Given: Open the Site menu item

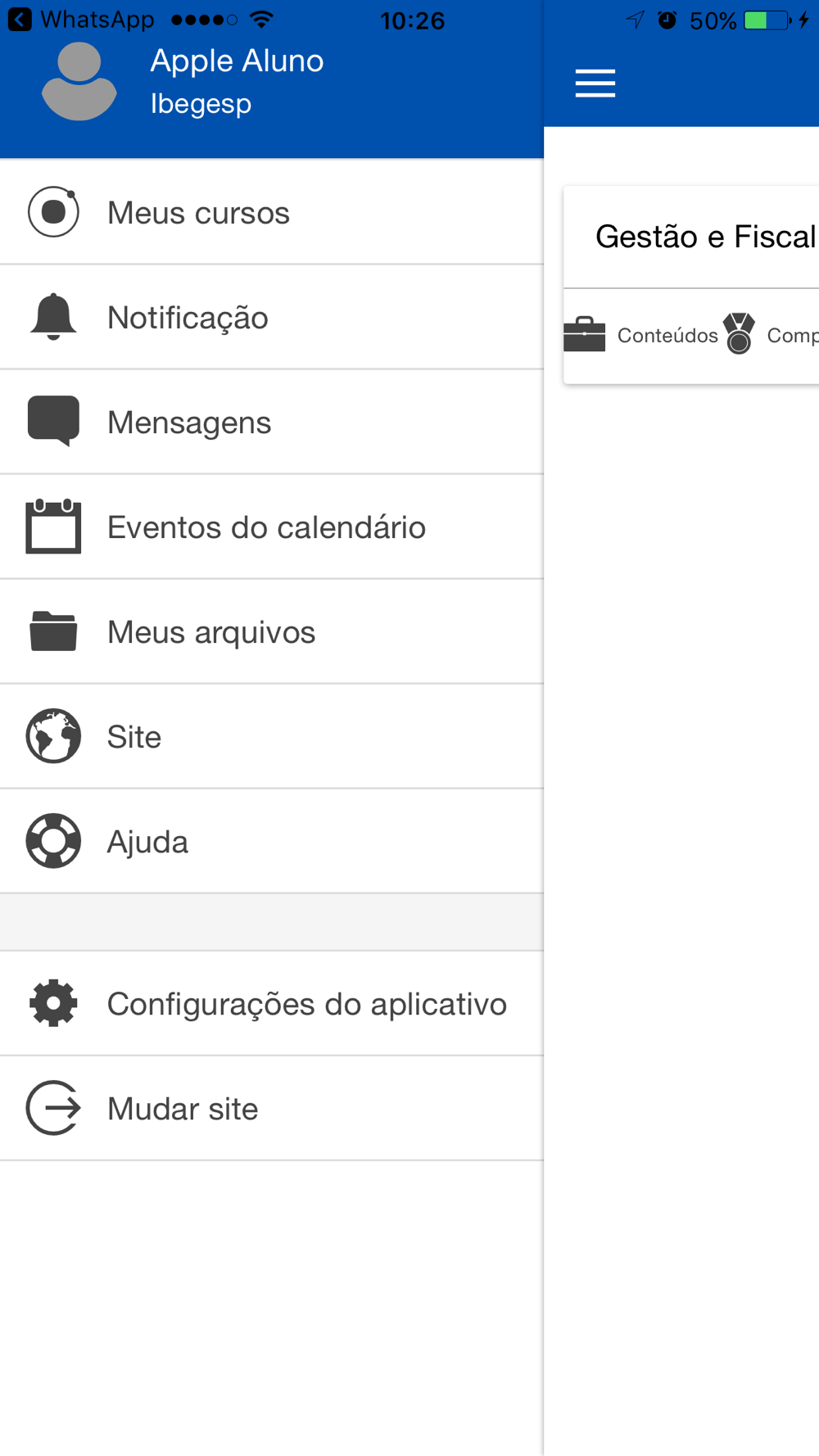Looking at the screenshot, I should coord(272,736).
